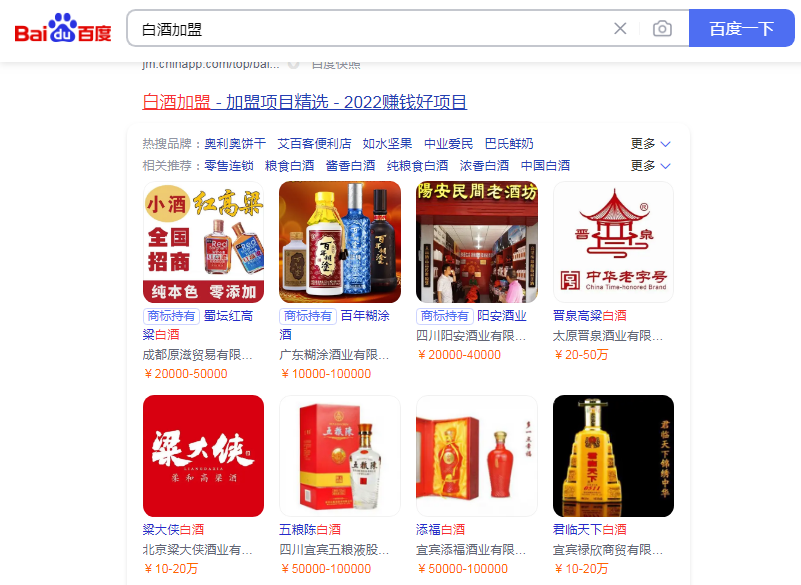Open the 梁大侠白酒 product card

click(203, 456)
